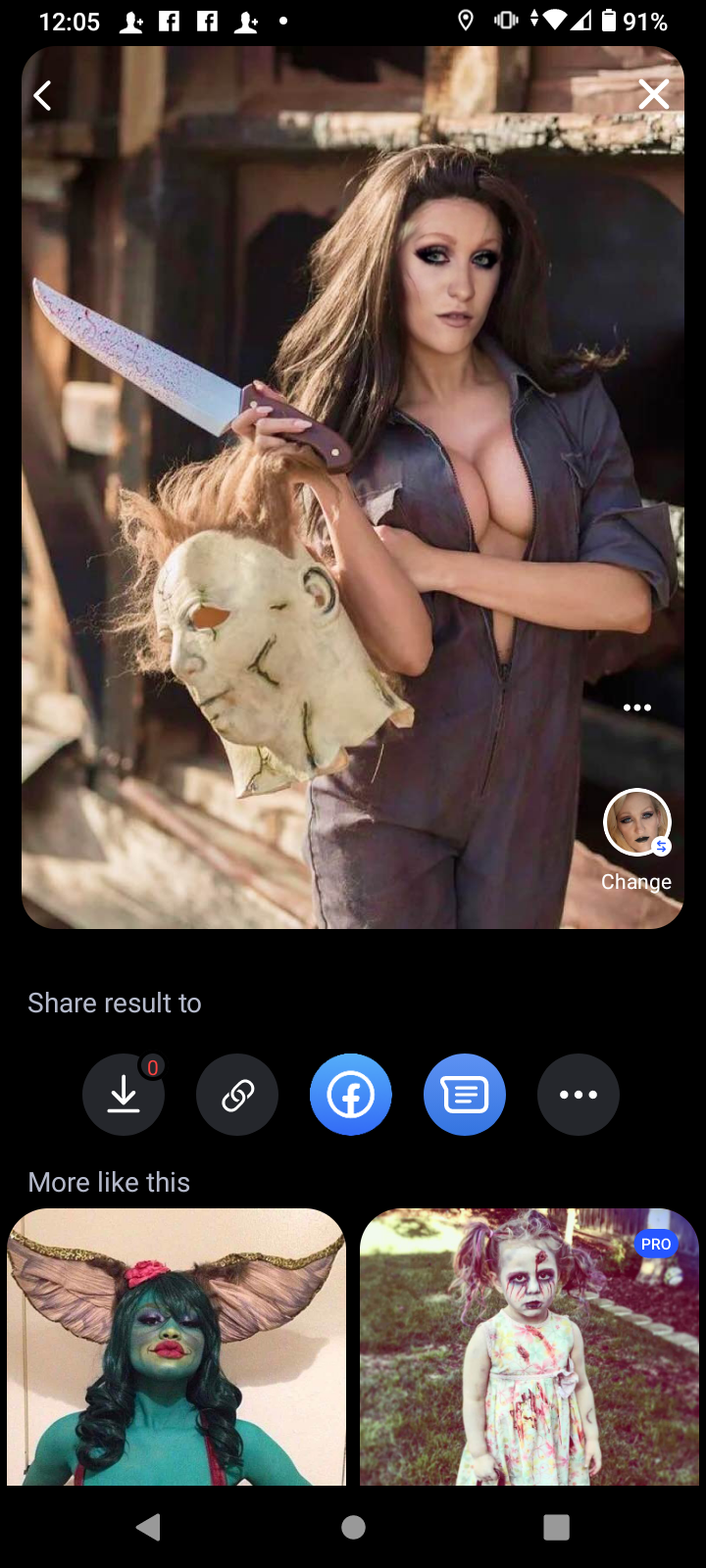Open the system recent apps view
The height and width of the screenshot is (1568, 706).
(x=556, y=1527)
